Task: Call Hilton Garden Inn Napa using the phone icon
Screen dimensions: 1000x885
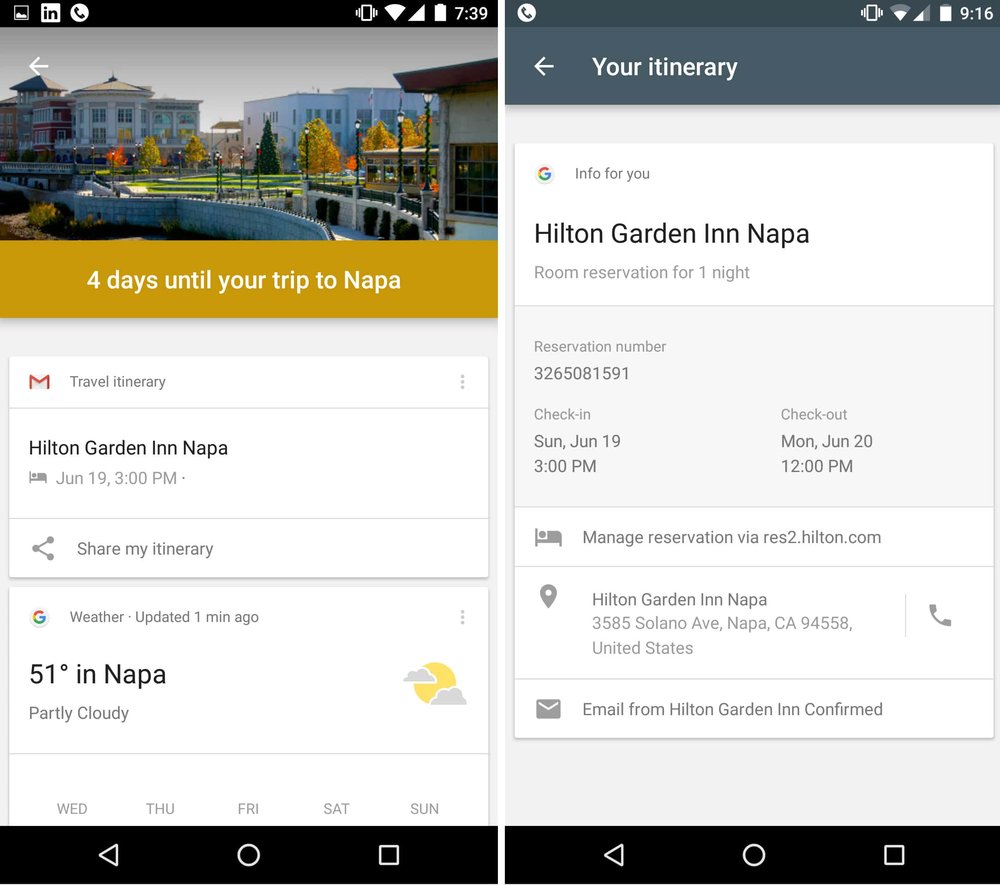Action: (940, 616)
